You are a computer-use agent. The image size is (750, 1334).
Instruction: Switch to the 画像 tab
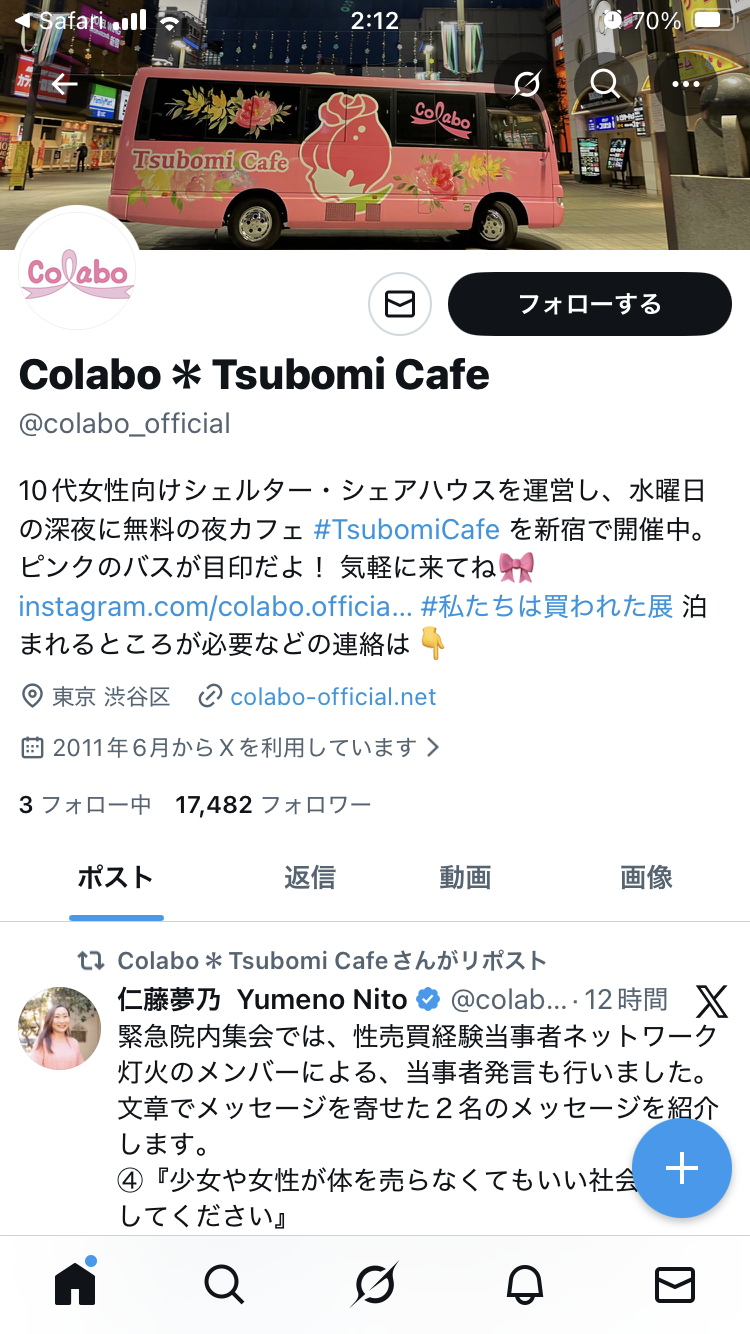646,878
